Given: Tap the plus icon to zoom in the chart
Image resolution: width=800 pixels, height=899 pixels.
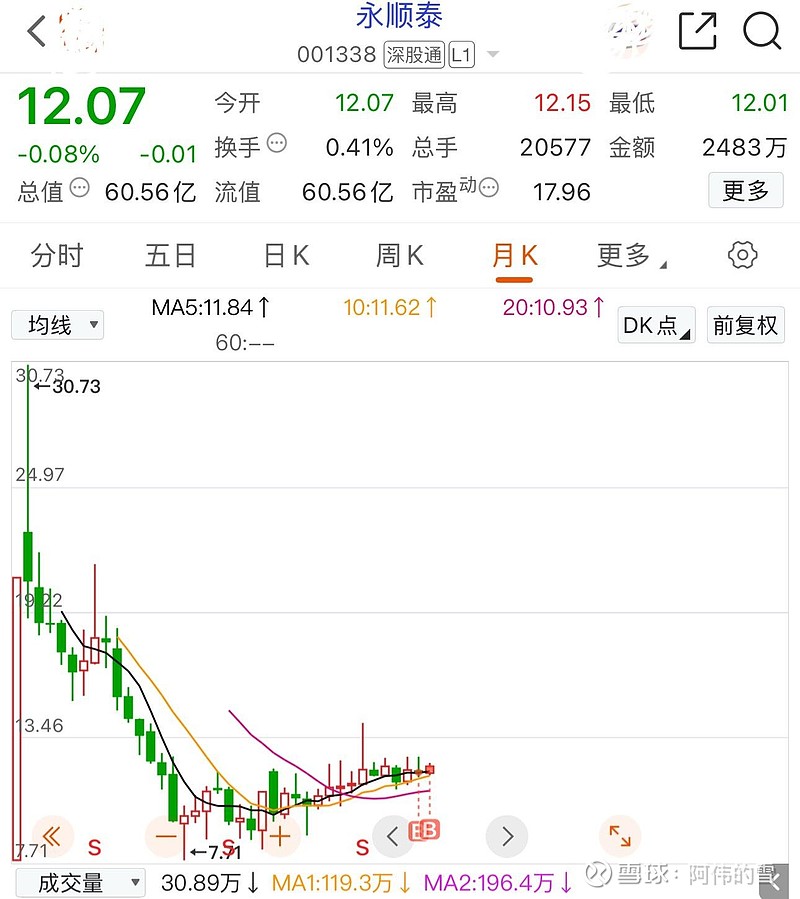Looking at the screenshot, I should (278, 836).
